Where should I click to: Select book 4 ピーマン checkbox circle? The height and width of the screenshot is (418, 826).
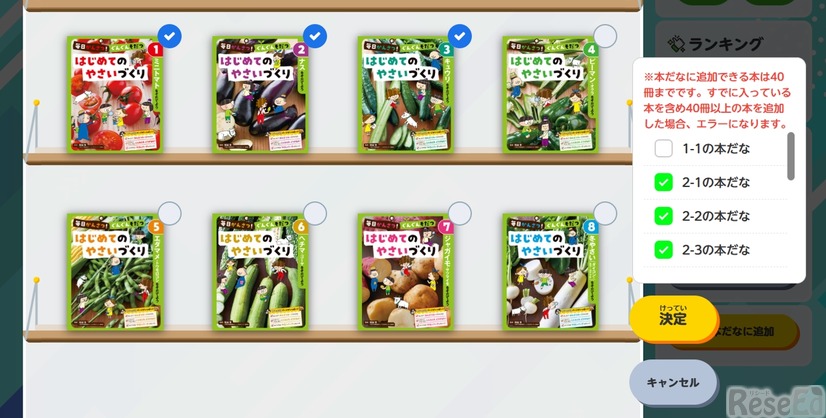pos(605,37)
